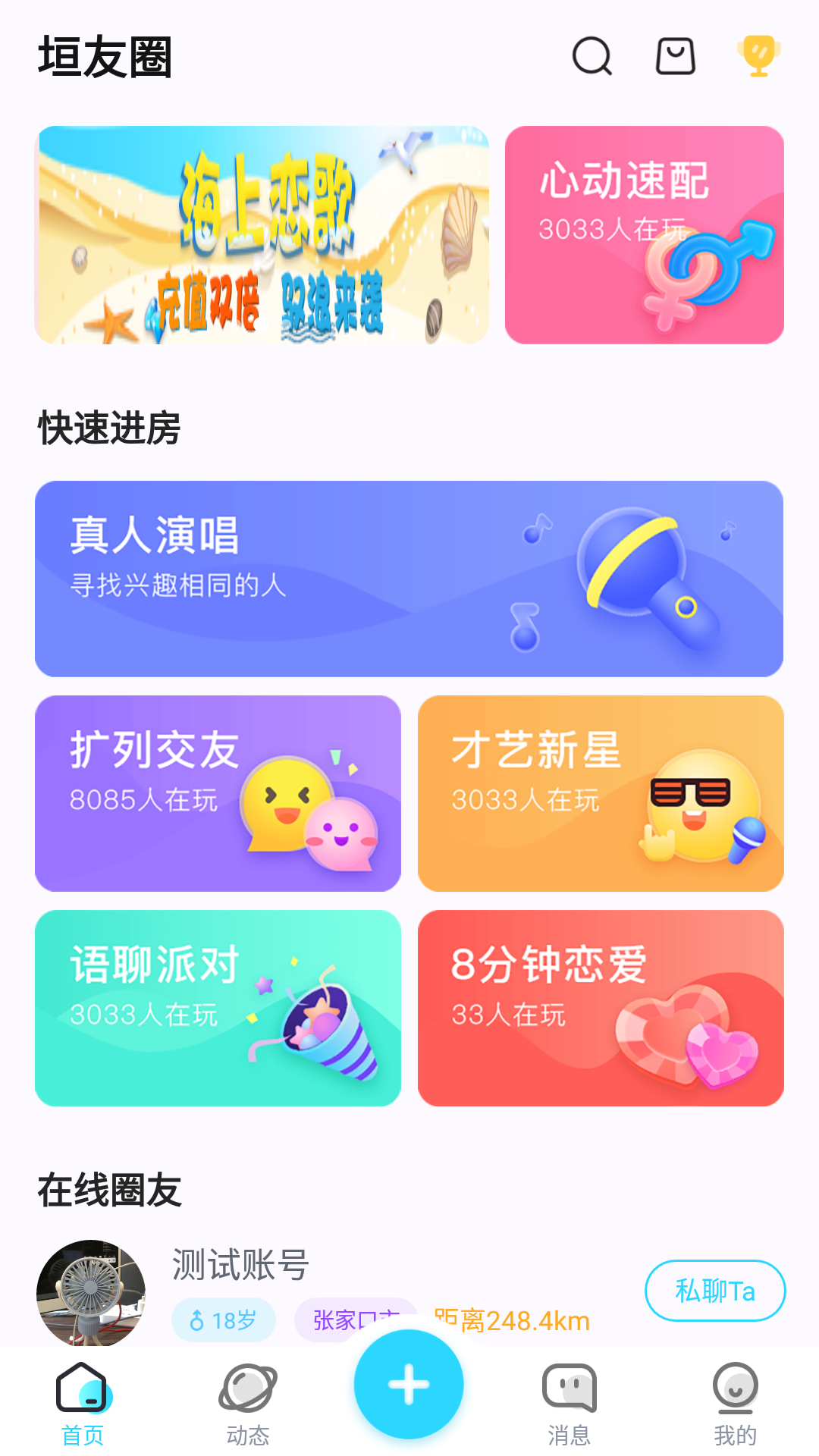Screen dimensions: 819x1456
Task: Enter the 真人演唱 singing room
Action: click(409, 577)
